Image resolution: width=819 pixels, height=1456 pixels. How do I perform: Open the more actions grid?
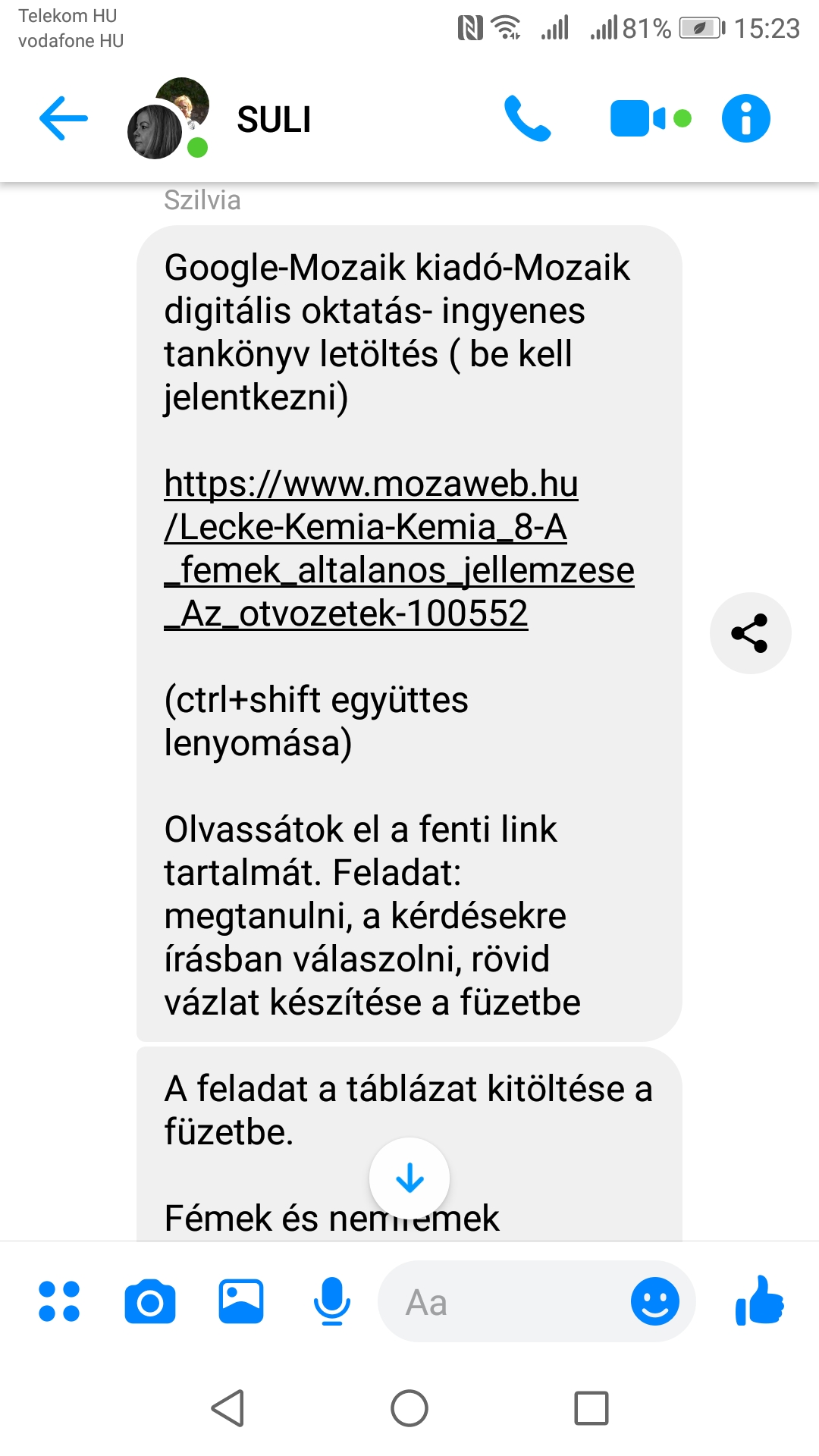(59, 1301)
